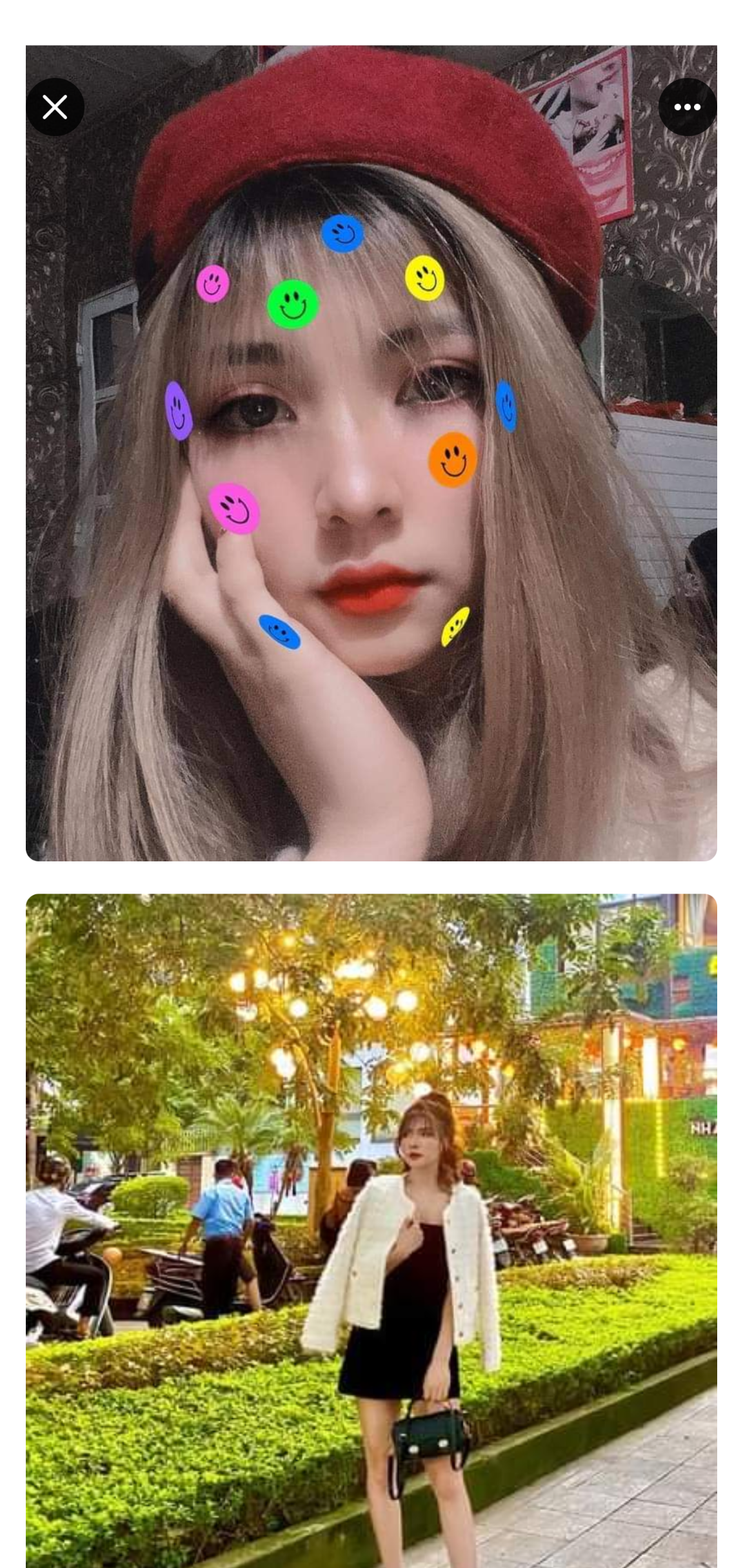Open the three-dot overflow menu
The width and height of the screenshot is (743, 1568).
[687, 107]
